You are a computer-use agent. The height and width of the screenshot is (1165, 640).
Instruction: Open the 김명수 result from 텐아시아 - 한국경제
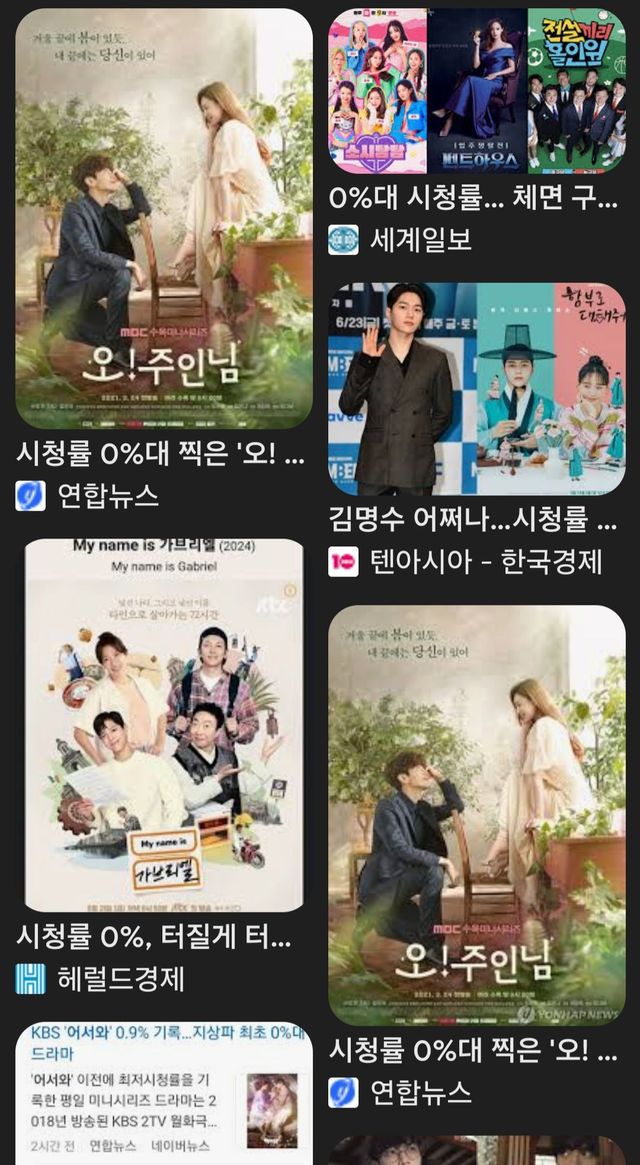476,389
